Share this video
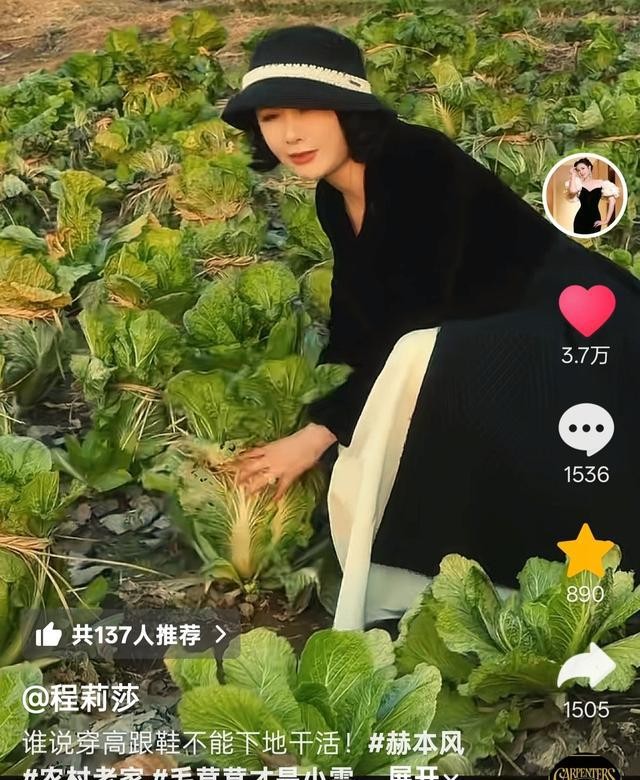This screenshot has width=640, height=780. click(586, 667)
